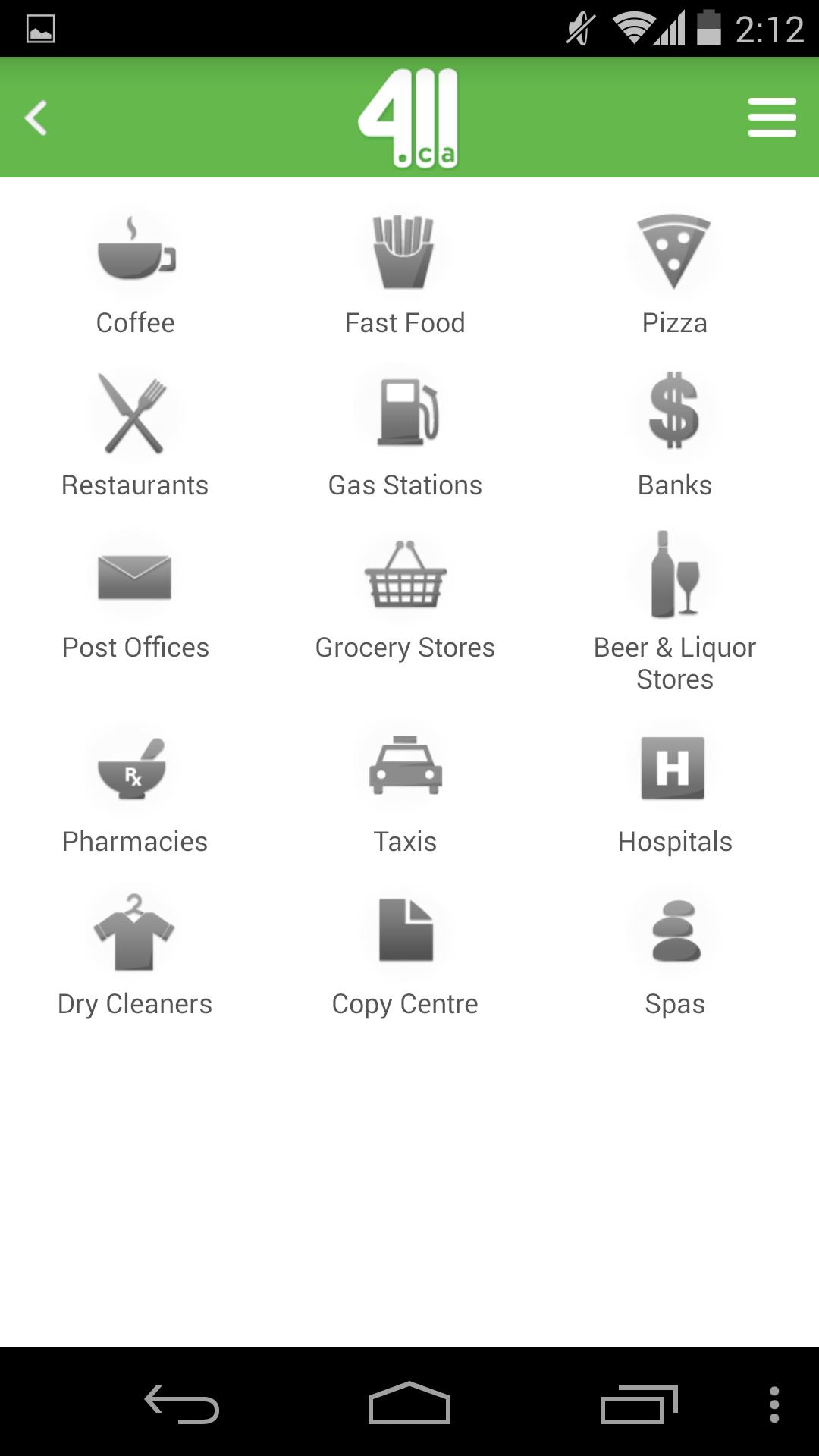Open the hamburger menu
Image resolution: width=819 pixels, height=1456 pixels.
[771, 118]
